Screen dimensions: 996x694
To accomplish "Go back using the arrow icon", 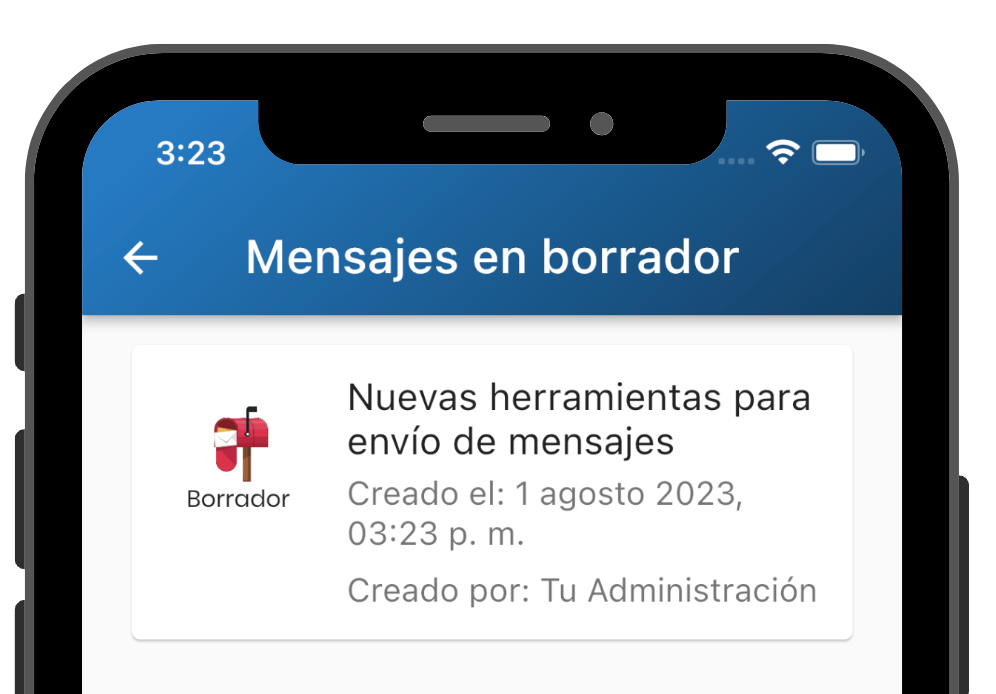I will [x=140, y=258].
